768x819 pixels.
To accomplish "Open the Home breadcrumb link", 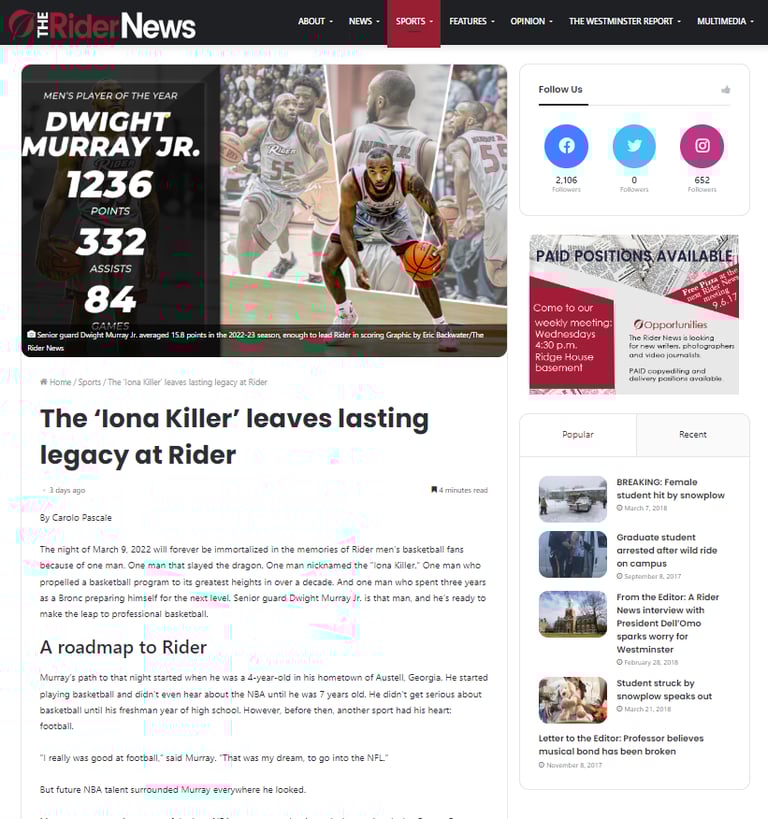I will click(60, 382).
